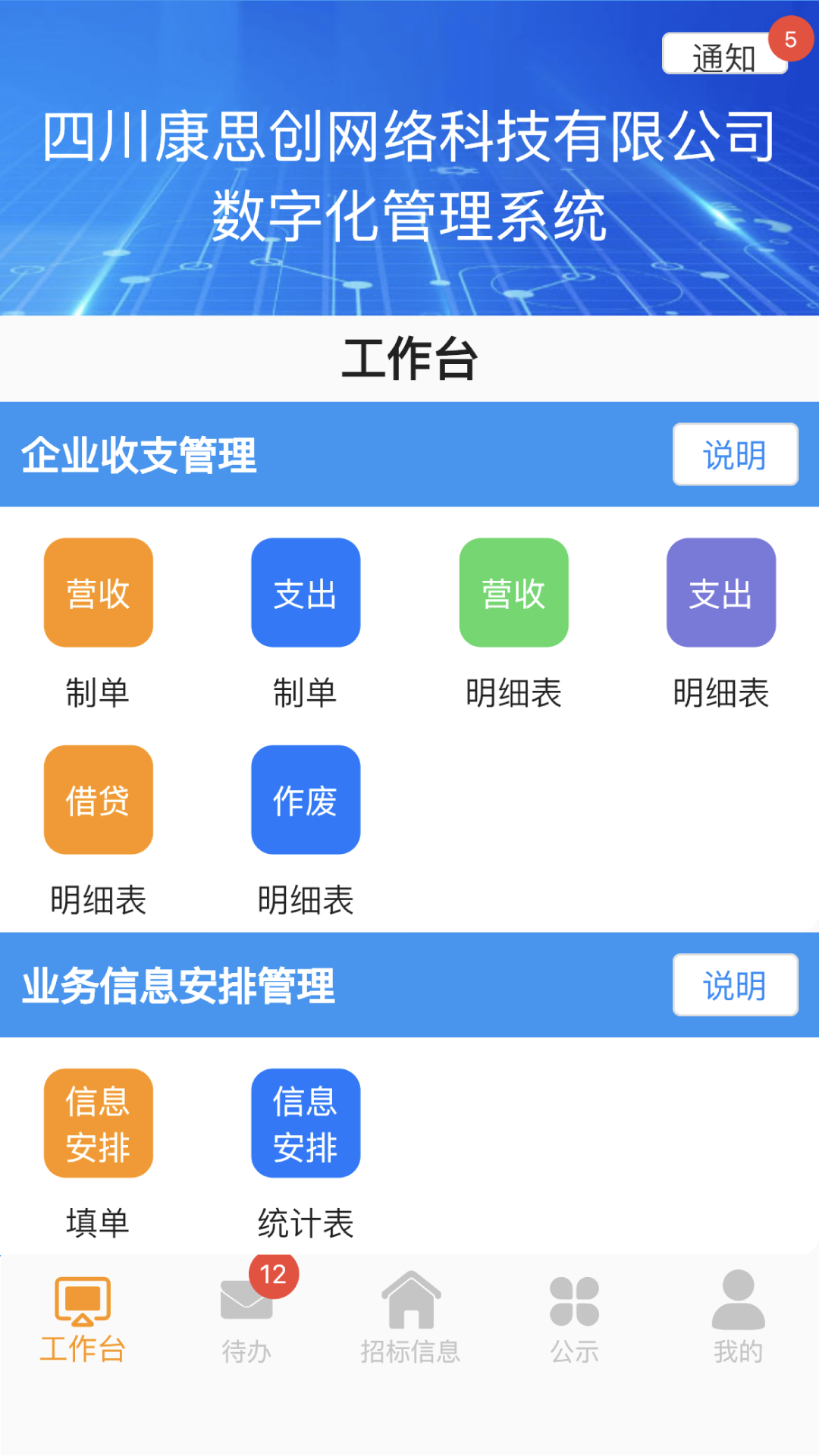This screenshot has height=1456, width=819.
Task: Open the 支出制单 expense order icon
Action: click(x=306, y=594)
